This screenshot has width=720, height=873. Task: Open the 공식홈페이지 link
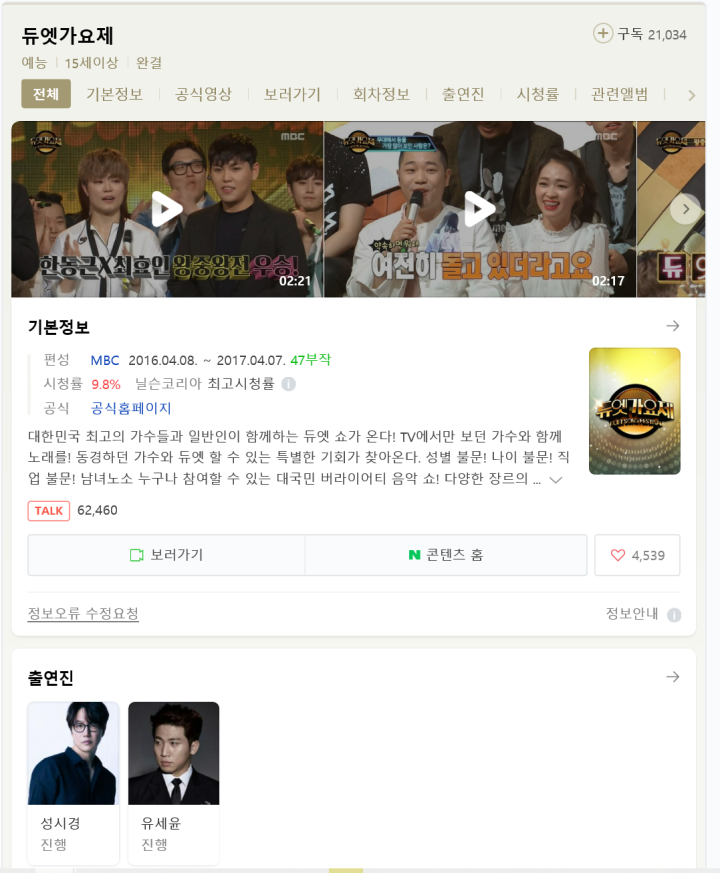[131, 408]
